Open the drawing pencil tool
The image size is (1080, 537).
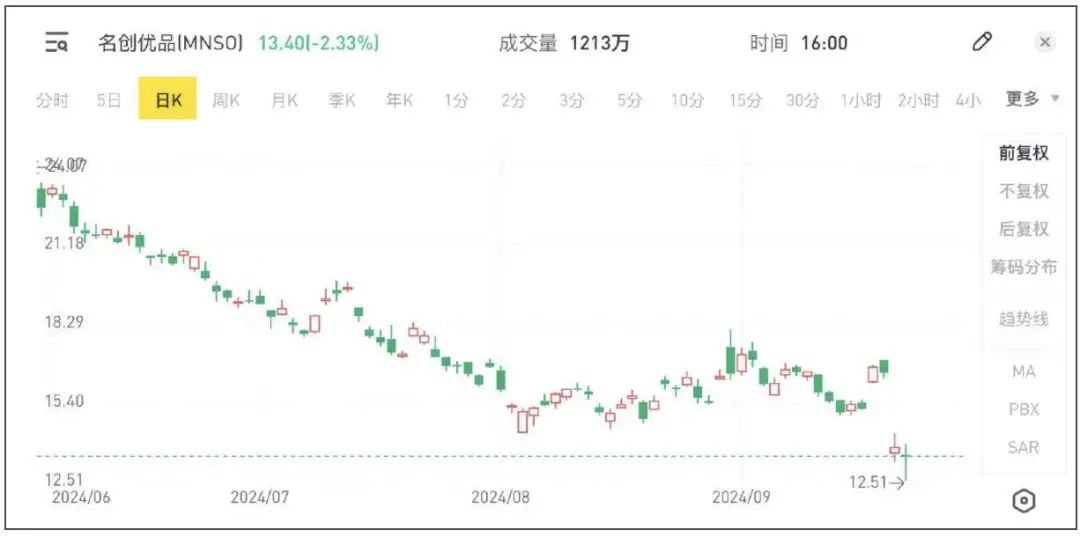[x=982, y=42]
